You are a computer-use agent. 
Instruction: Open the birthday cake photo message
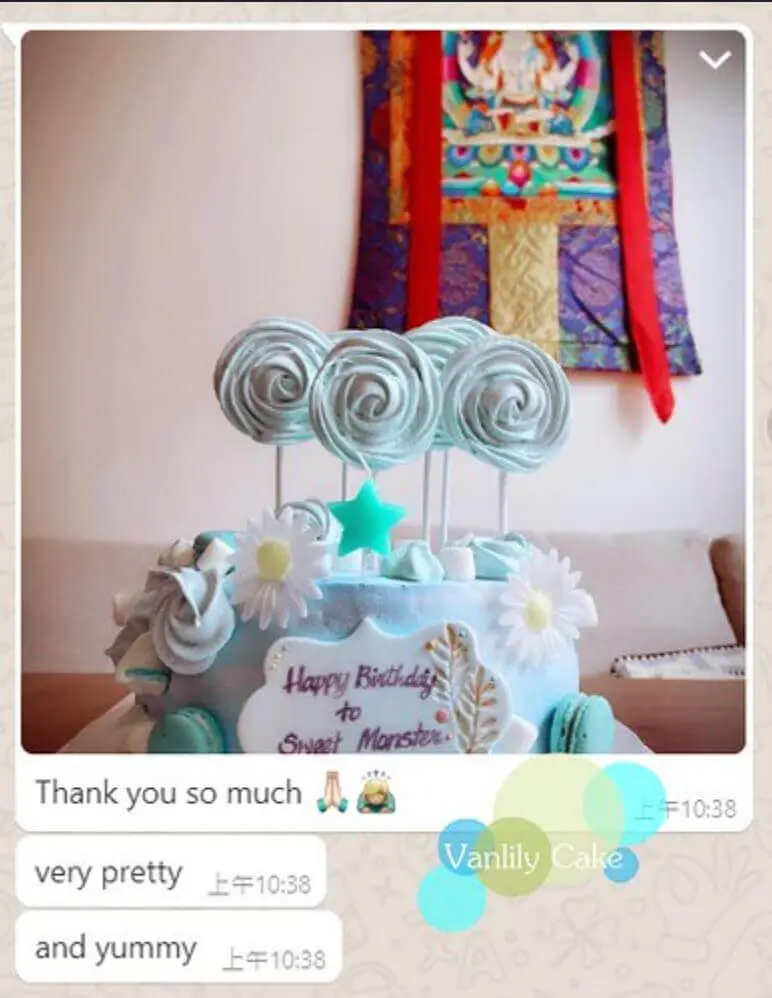[x=383, y=391]
